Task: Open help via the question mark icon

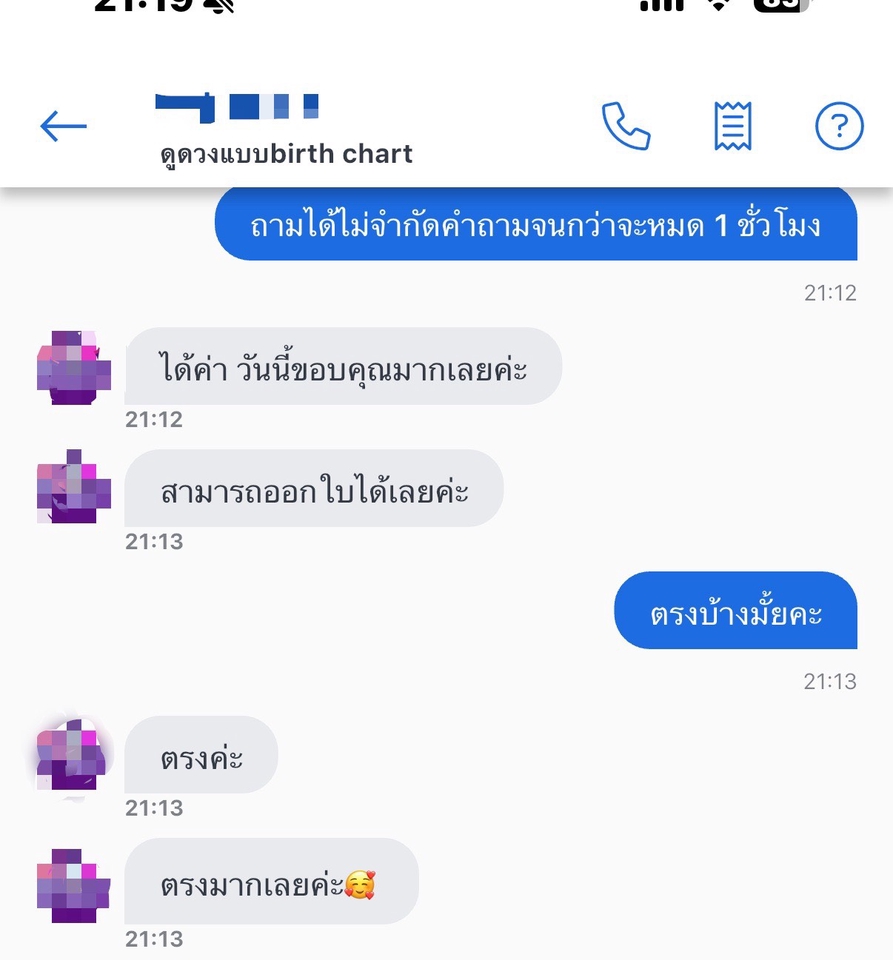Action: click(839, 126)
